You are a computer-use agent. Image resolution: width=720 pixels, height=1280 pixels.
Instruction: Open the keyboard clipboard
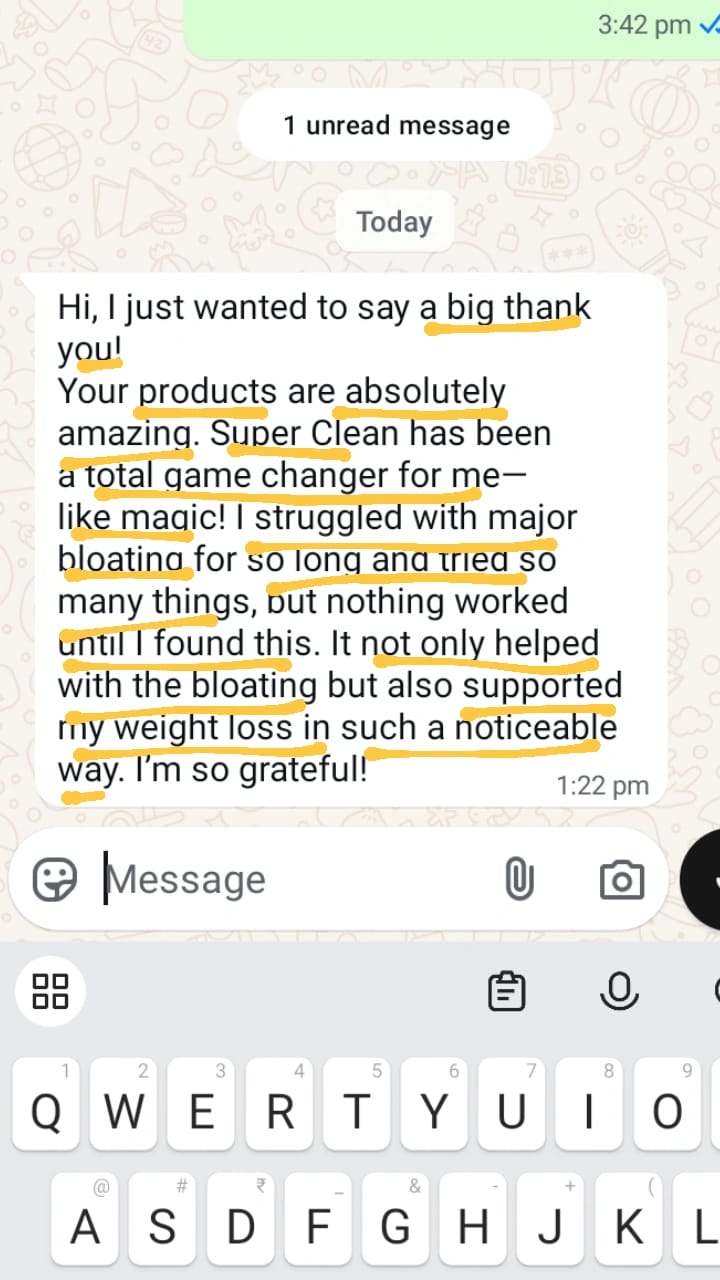506,991
